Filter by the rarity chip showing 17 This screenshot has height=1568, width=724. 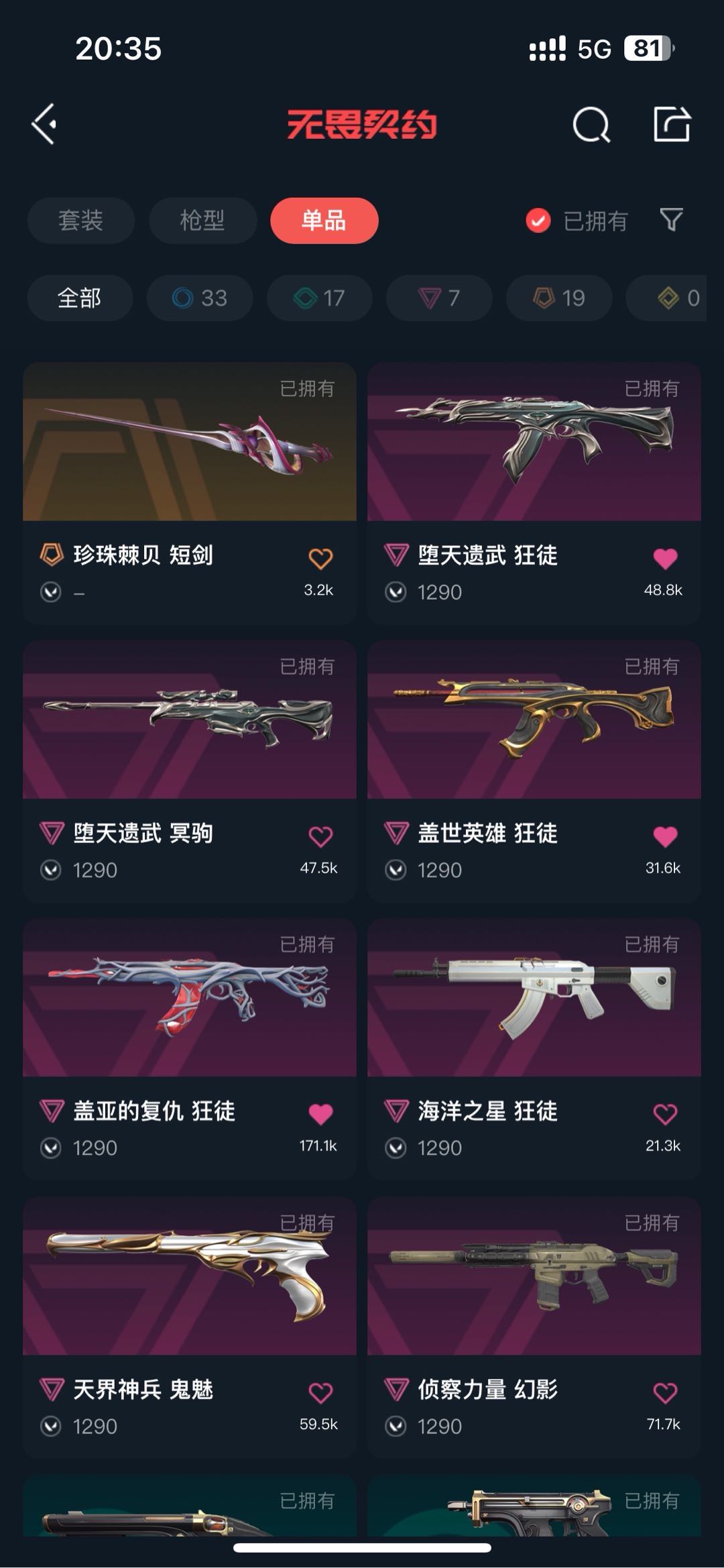[319, 298]
